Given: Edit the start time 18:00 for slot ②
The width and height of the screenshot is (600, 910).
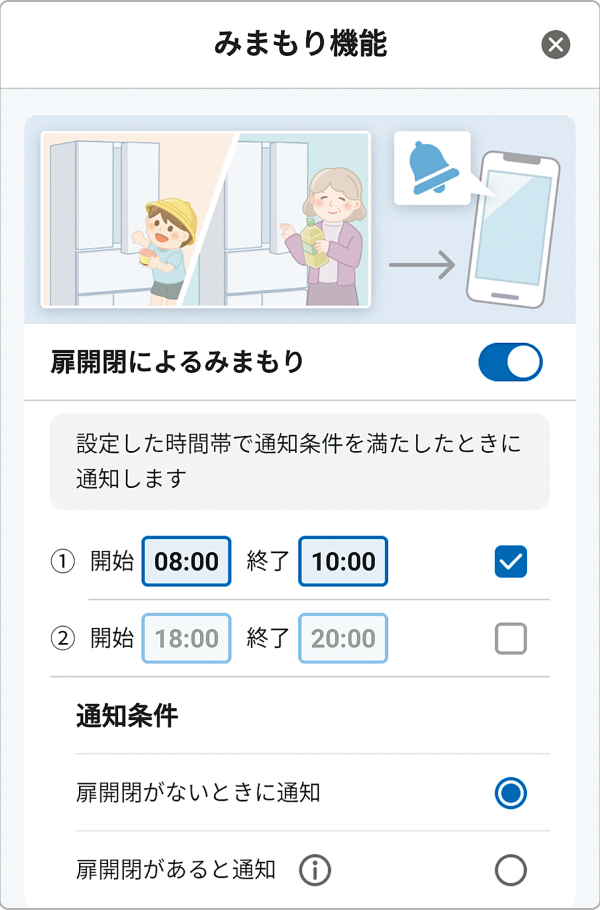Looking at the screenshot, I should [187, 638].
